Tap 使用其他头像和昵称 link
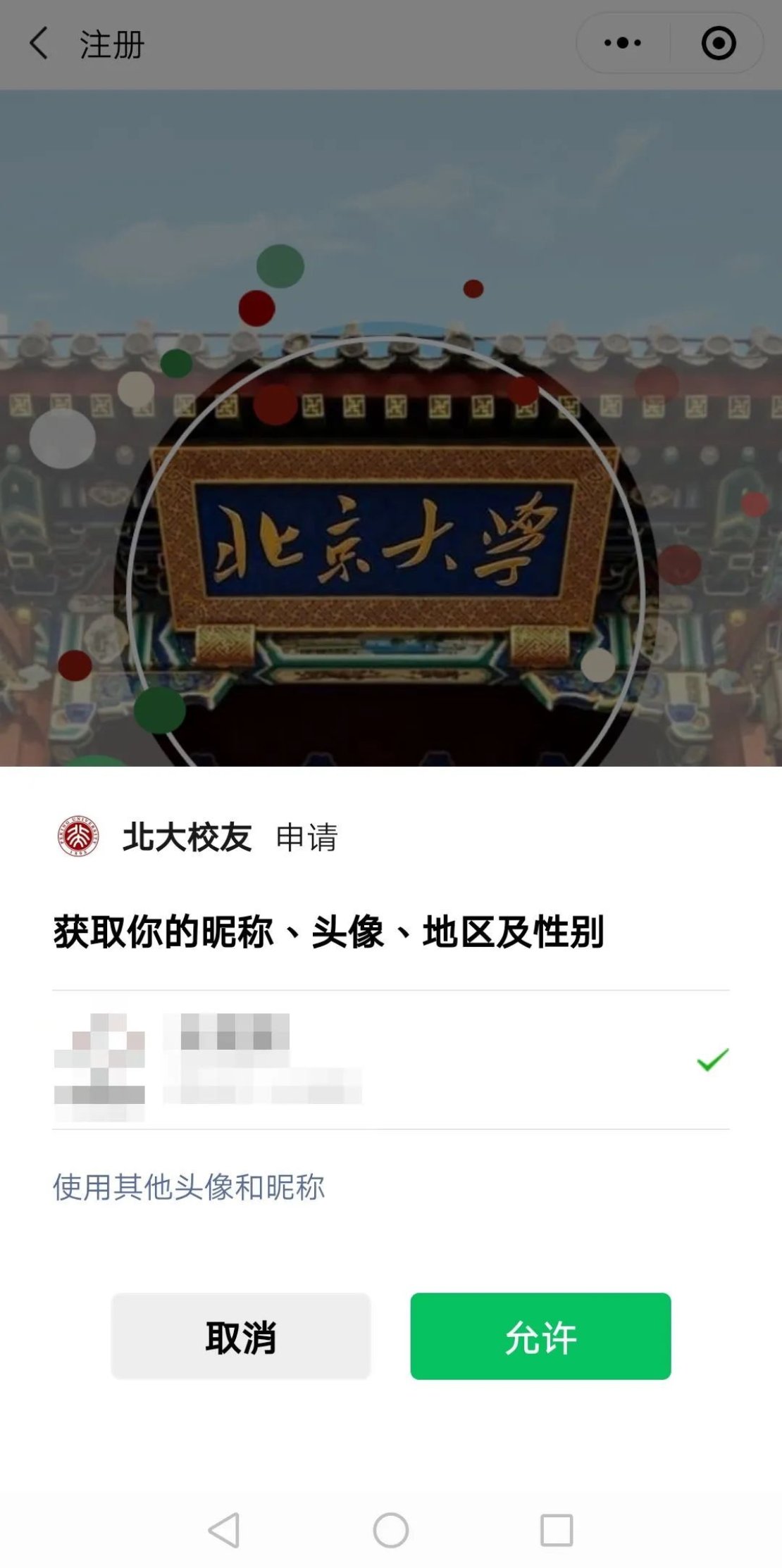Screen dimensions: 782x1568 pos(189,1187)
